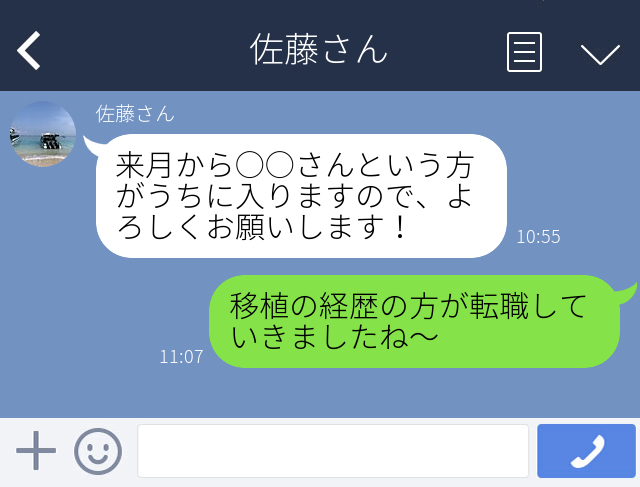Focus the message text field

point(332,452)
